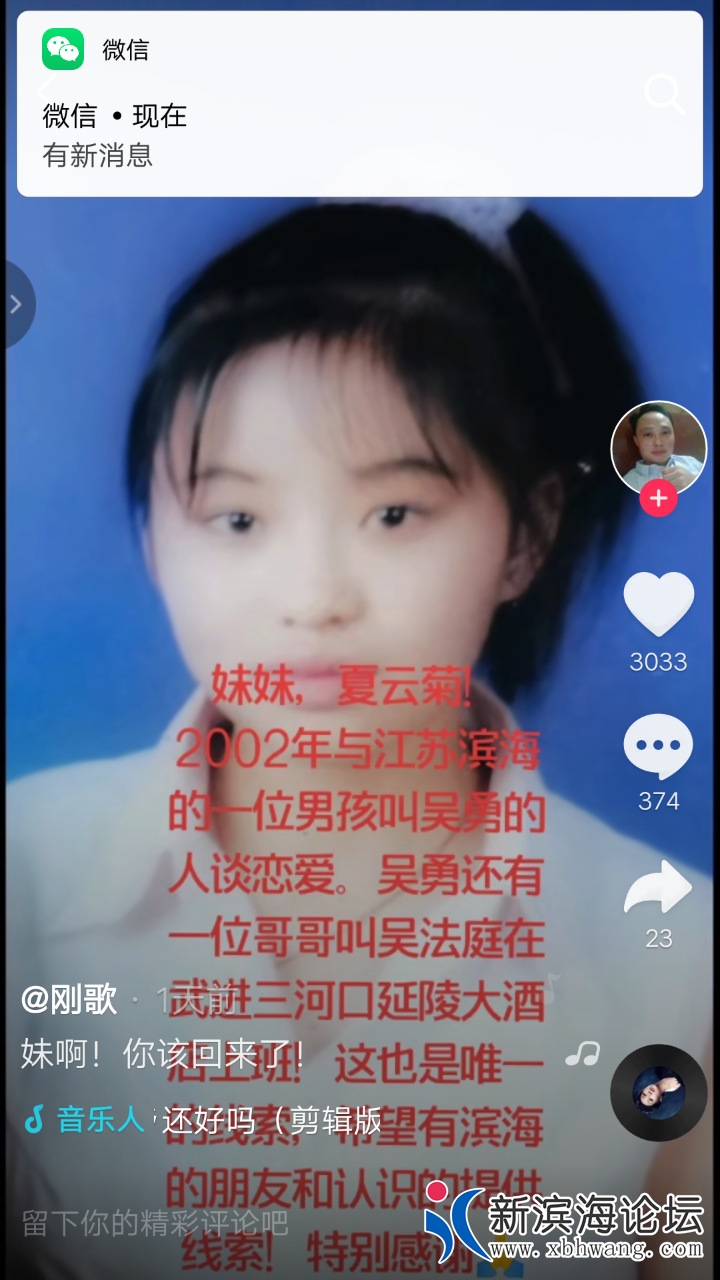Open the comments with 374 replies

point(658,748)
